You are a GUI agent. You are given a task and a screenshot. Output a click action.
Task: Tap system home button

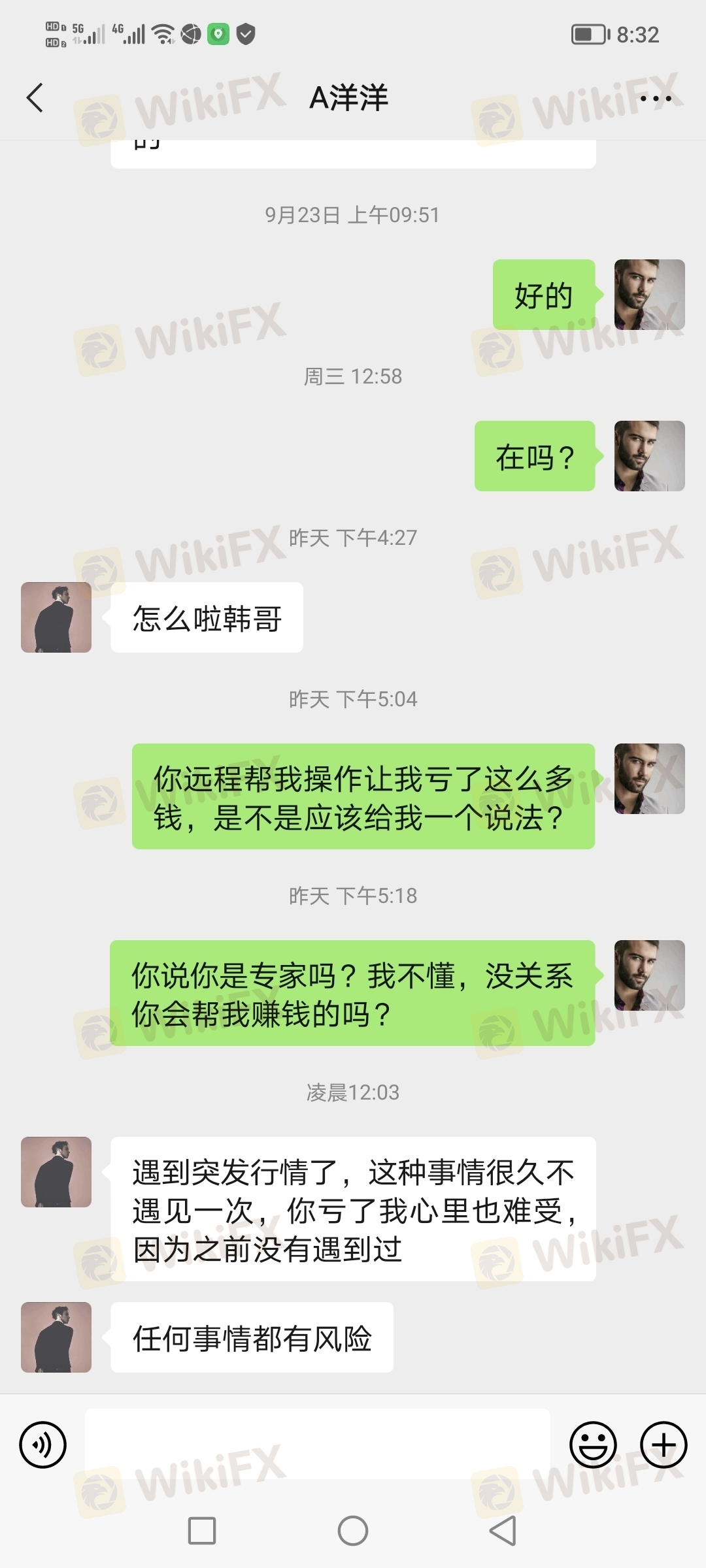coord(353,1531)
